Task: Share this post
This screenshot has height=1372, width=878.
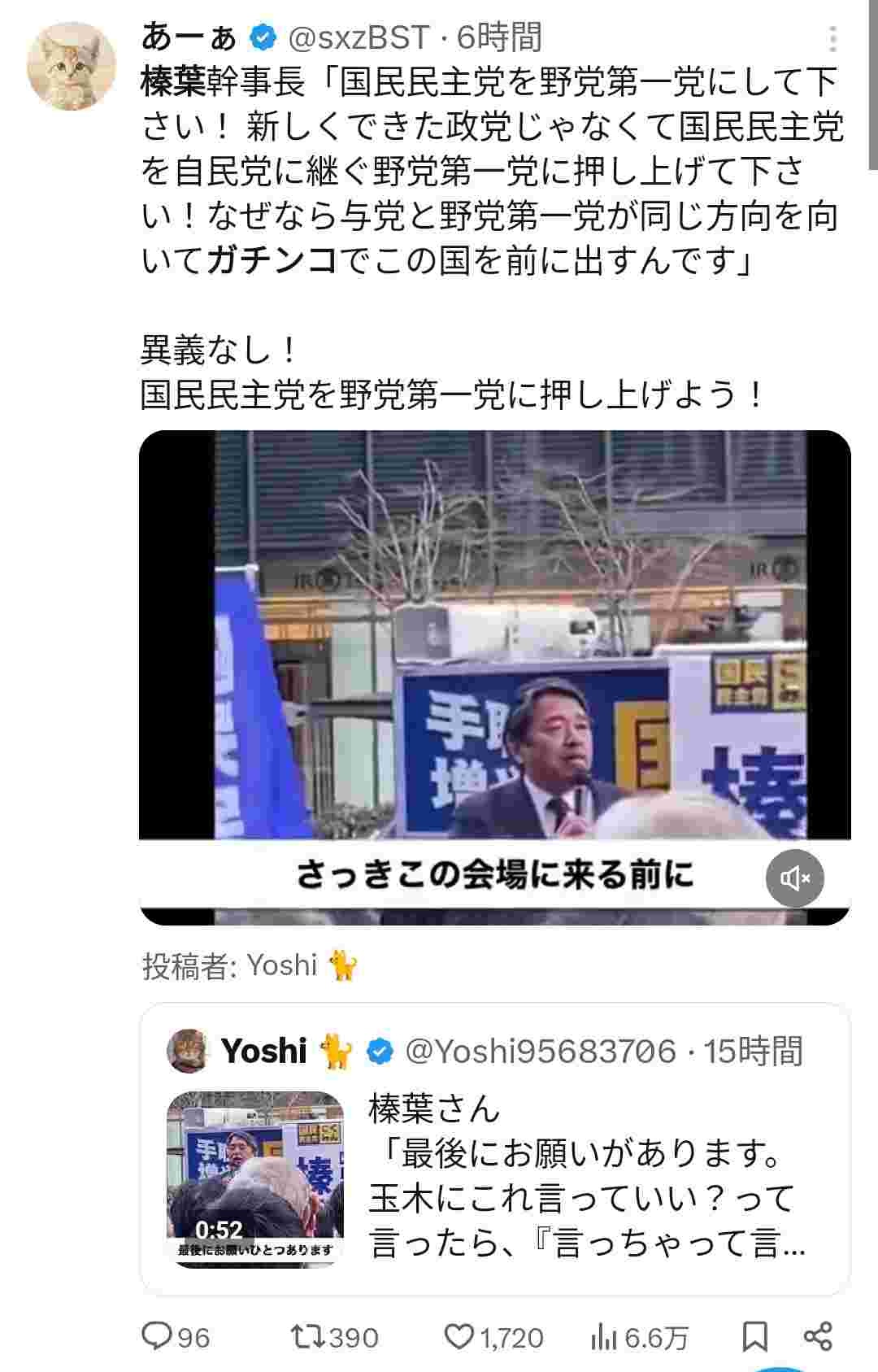Action: point(818,1336)
